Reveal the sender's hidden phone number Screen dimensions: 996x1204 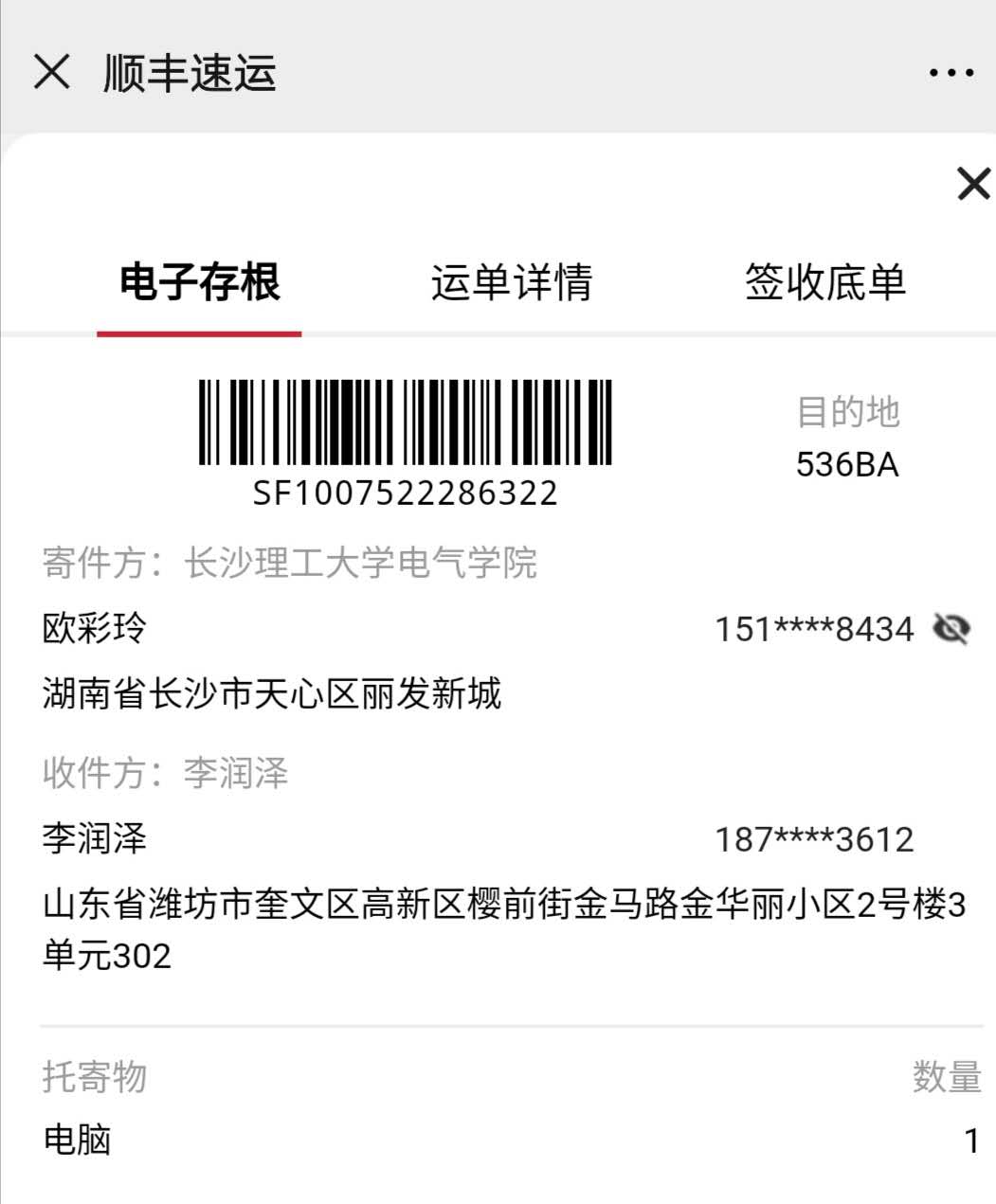tap(951, 628)
